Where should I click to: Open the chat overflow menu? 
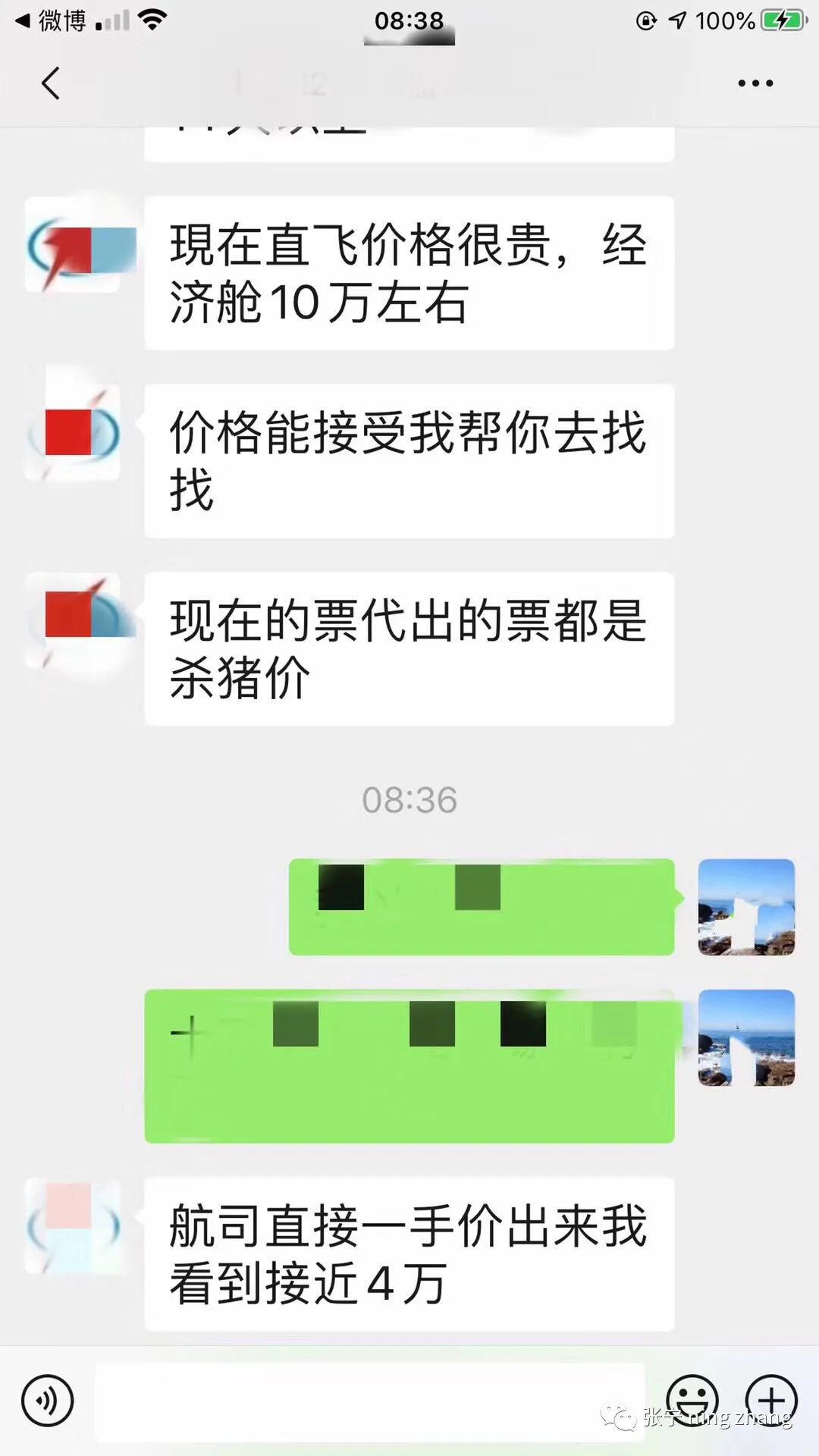755,83
